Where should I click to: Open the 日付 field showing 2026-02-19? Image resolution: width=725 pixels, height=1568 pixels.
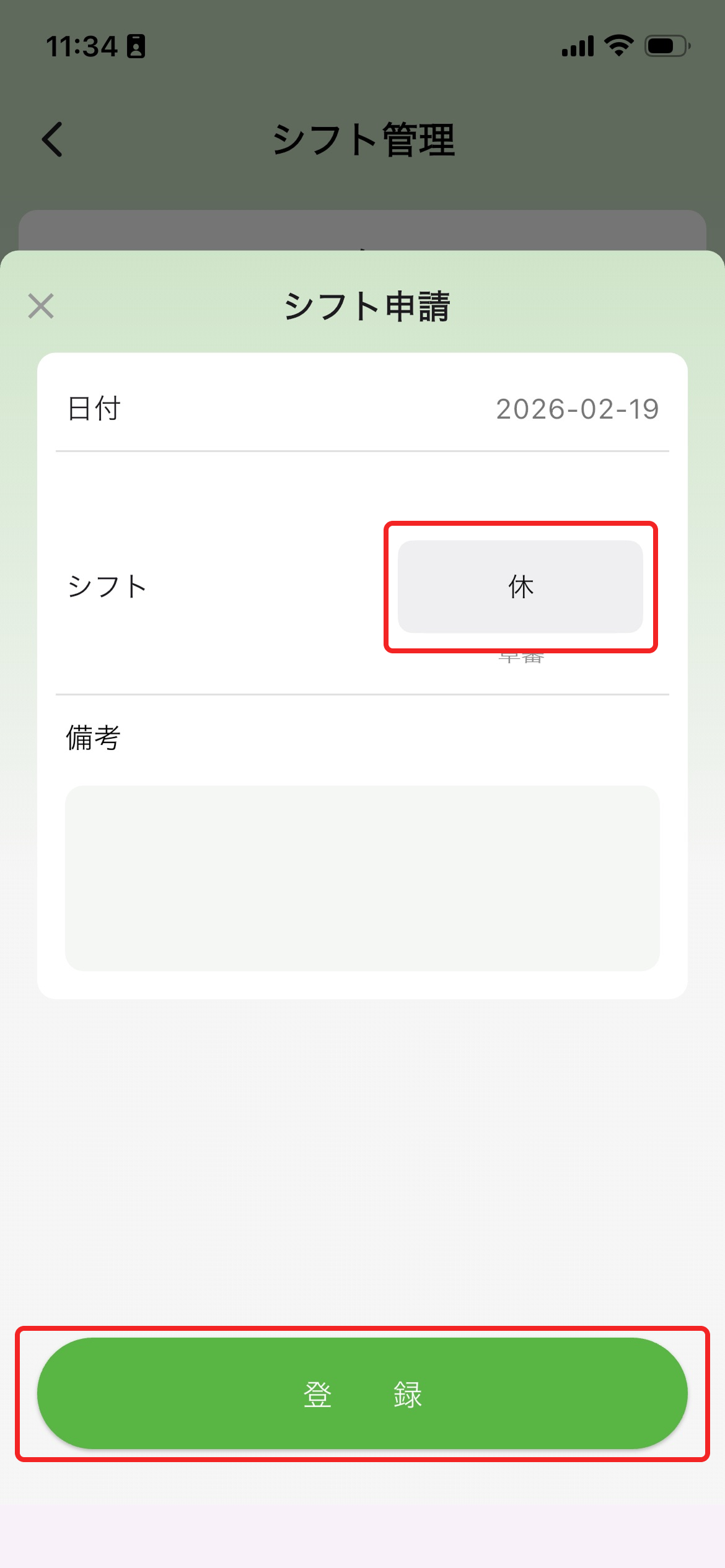click(576, 409)
